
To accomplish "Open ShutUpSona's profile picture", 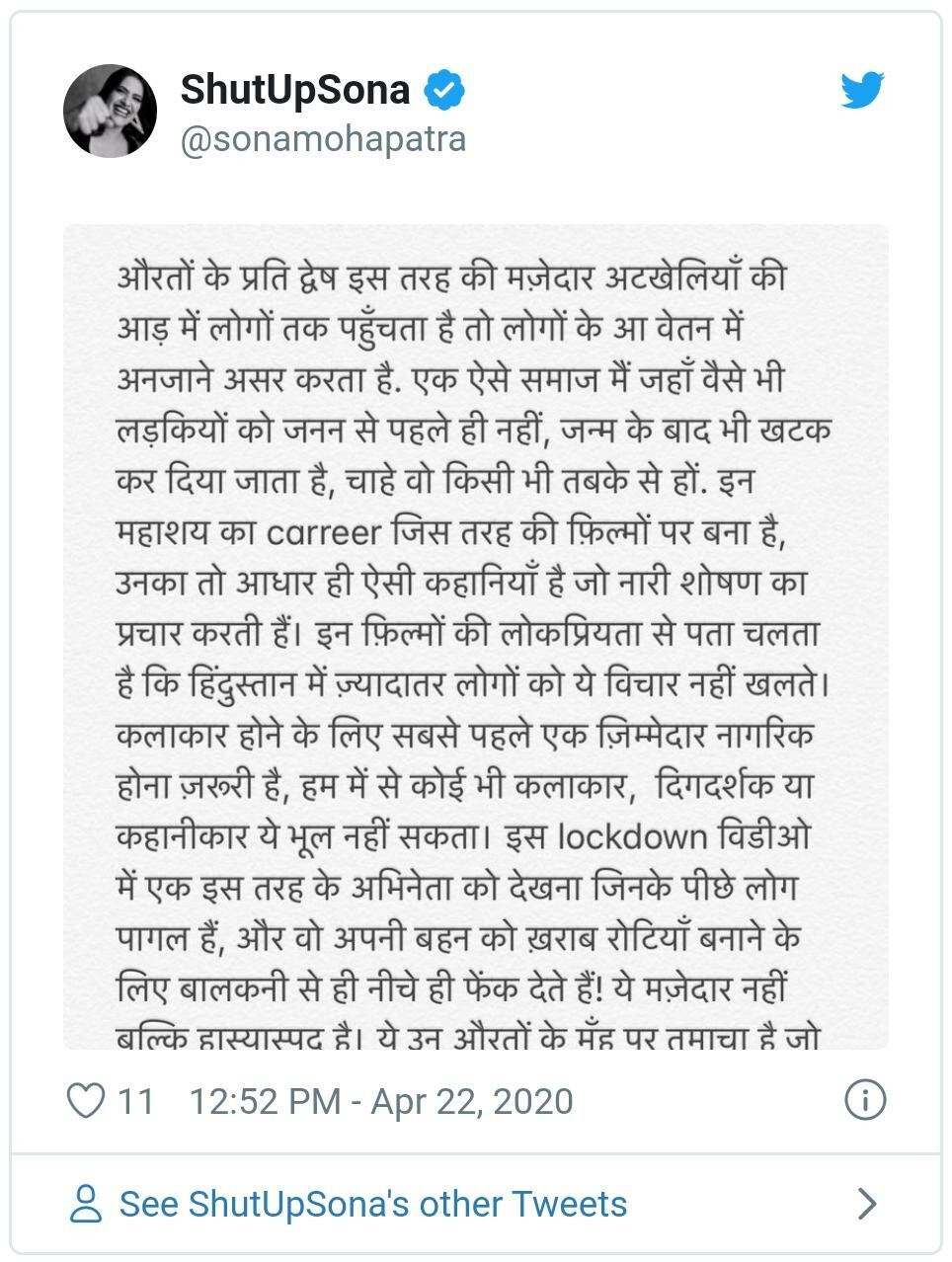I will pyautogui.click(x=110, y=112).
